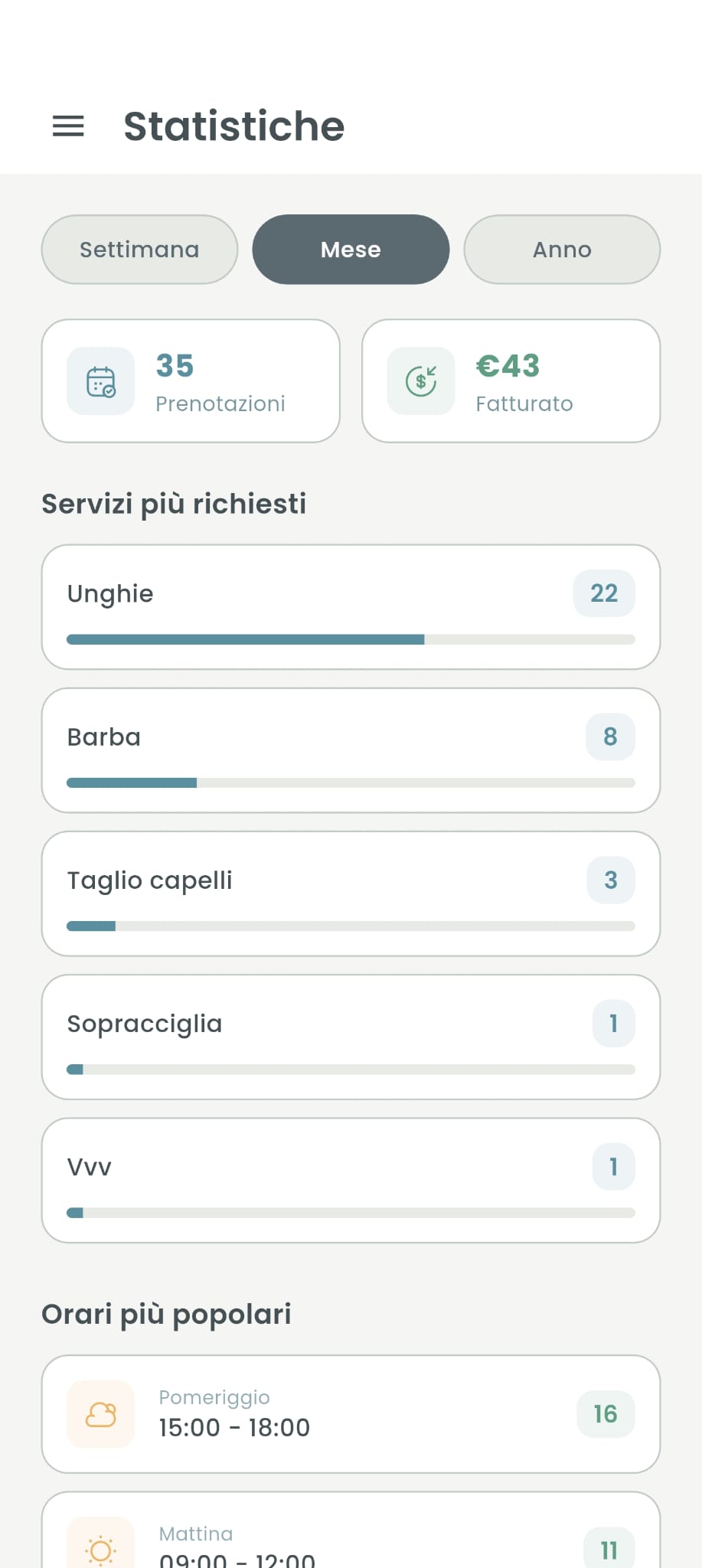Viewport: 702px width, 1568px height.
Task: Select the Settimana time filter
Action: 139,249
